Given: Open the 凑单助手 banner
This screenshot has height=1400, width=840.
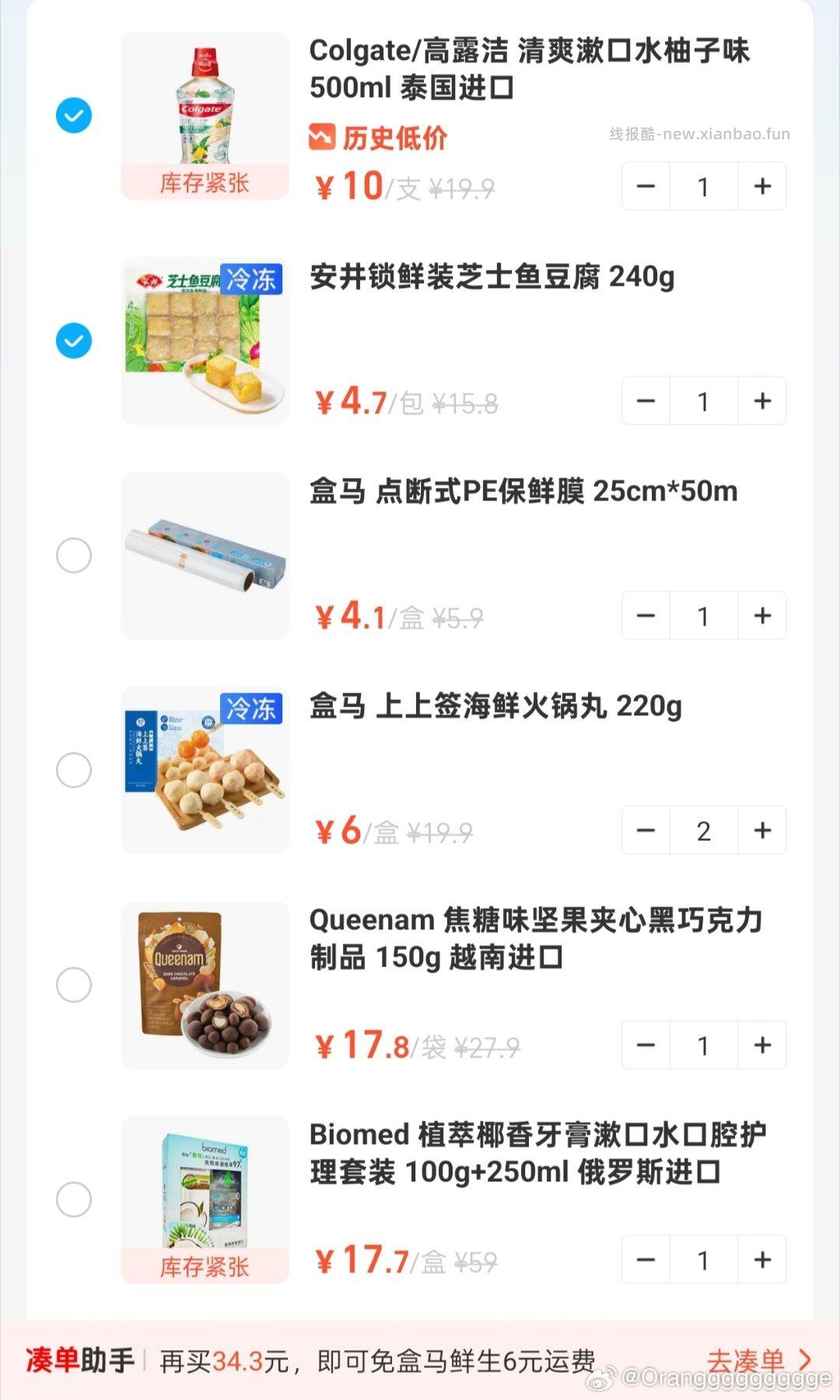Looking at the screenshot, I should (x=78, y=1359).
